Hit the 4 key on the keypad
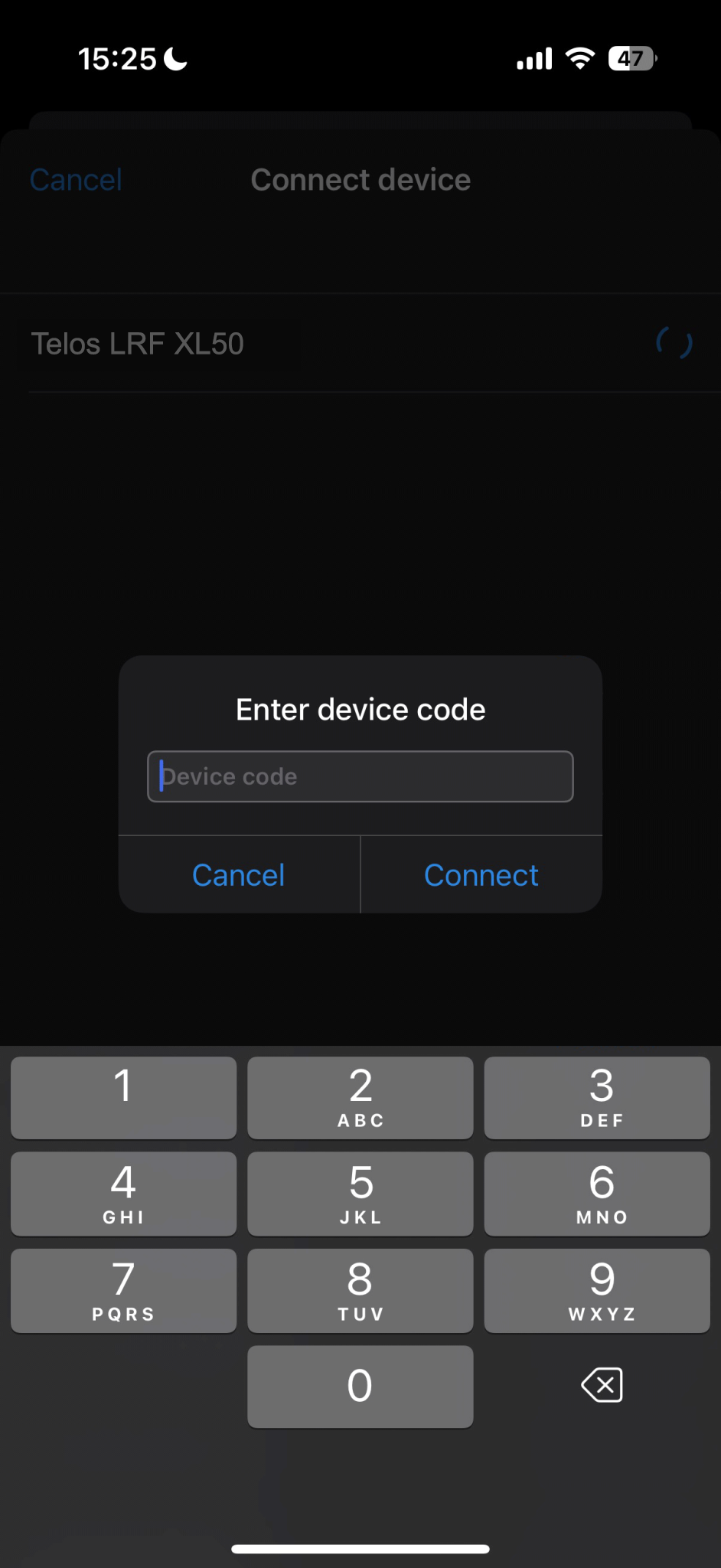Image resolution: width=721 pixels, height=1568 pixels. [123, 1194]
